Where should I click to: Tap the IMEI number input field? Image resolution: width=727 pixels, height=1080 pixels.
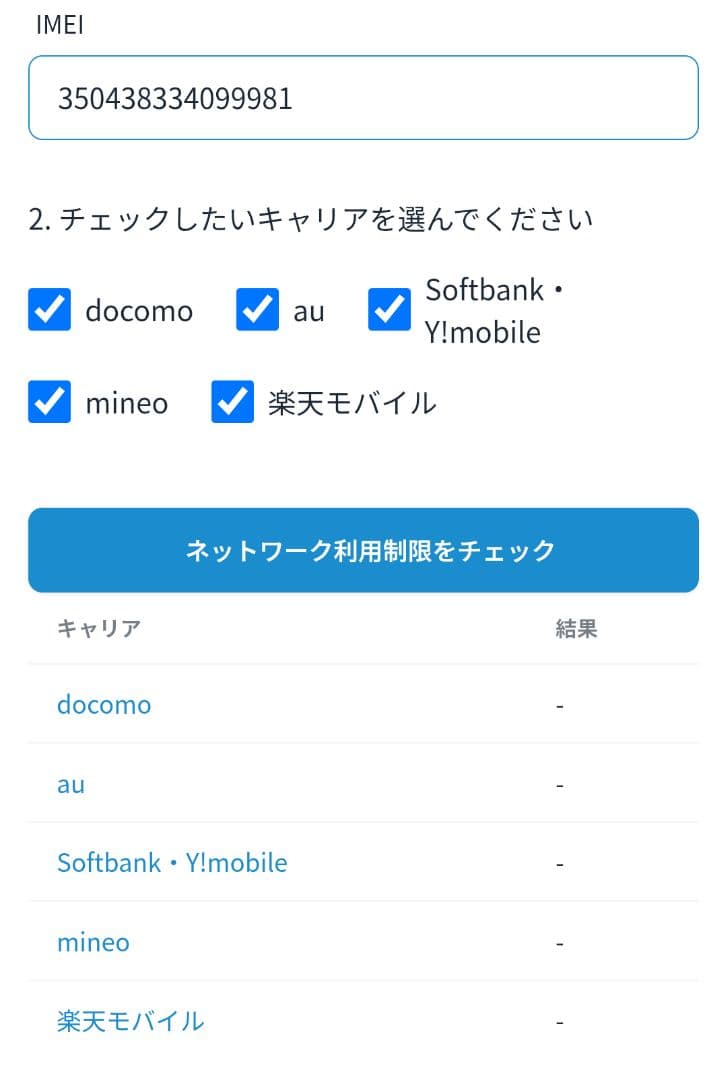pos(363,98)
